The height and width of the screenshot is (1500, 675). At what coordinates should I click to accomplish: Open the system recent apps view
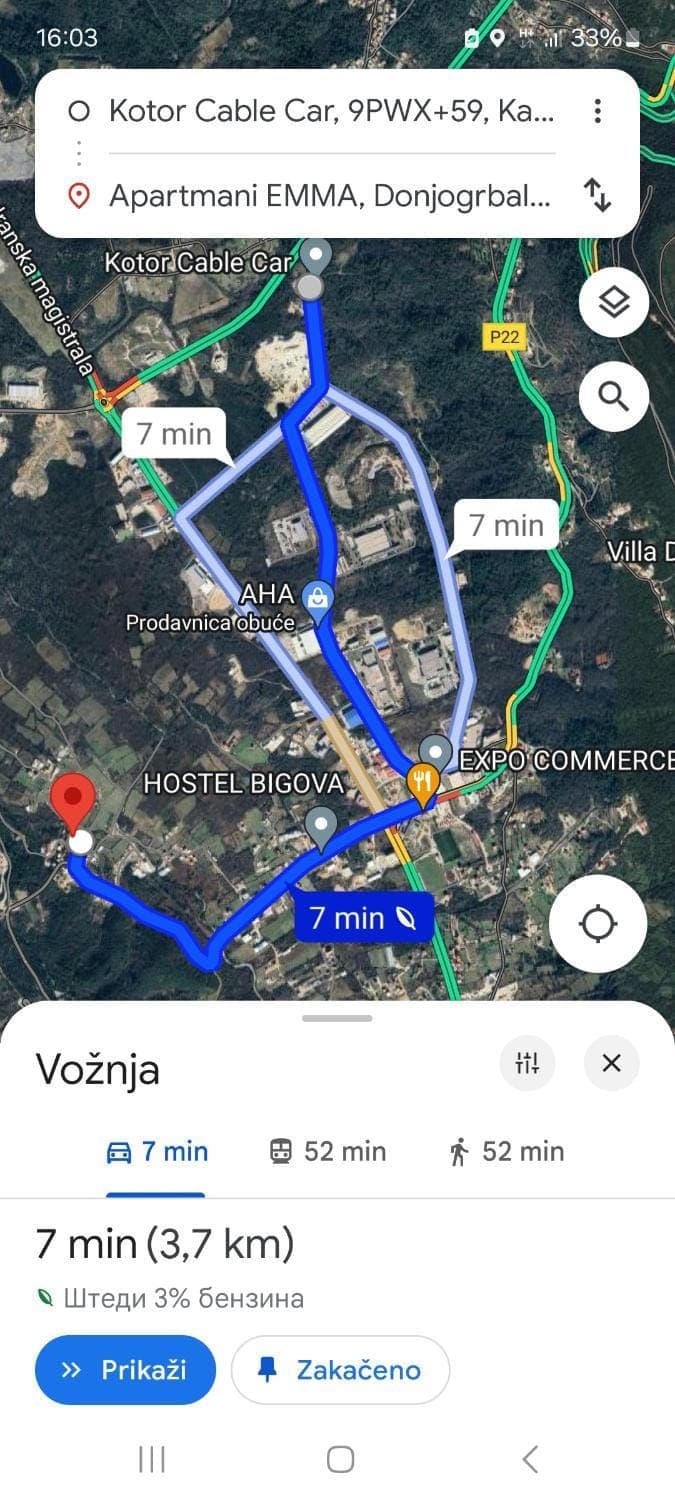coord(151,1460)
